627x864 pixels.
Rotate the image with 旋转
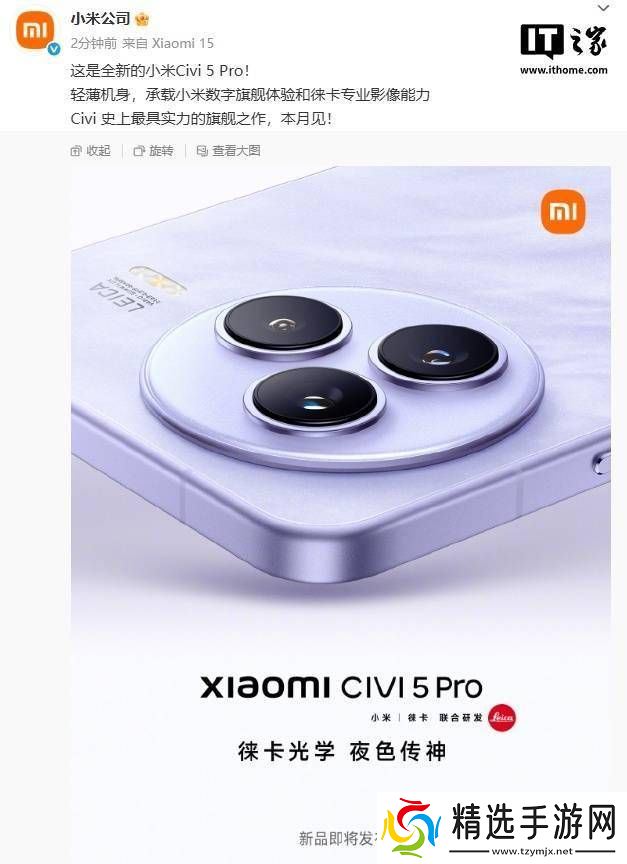tap(153, 151)
